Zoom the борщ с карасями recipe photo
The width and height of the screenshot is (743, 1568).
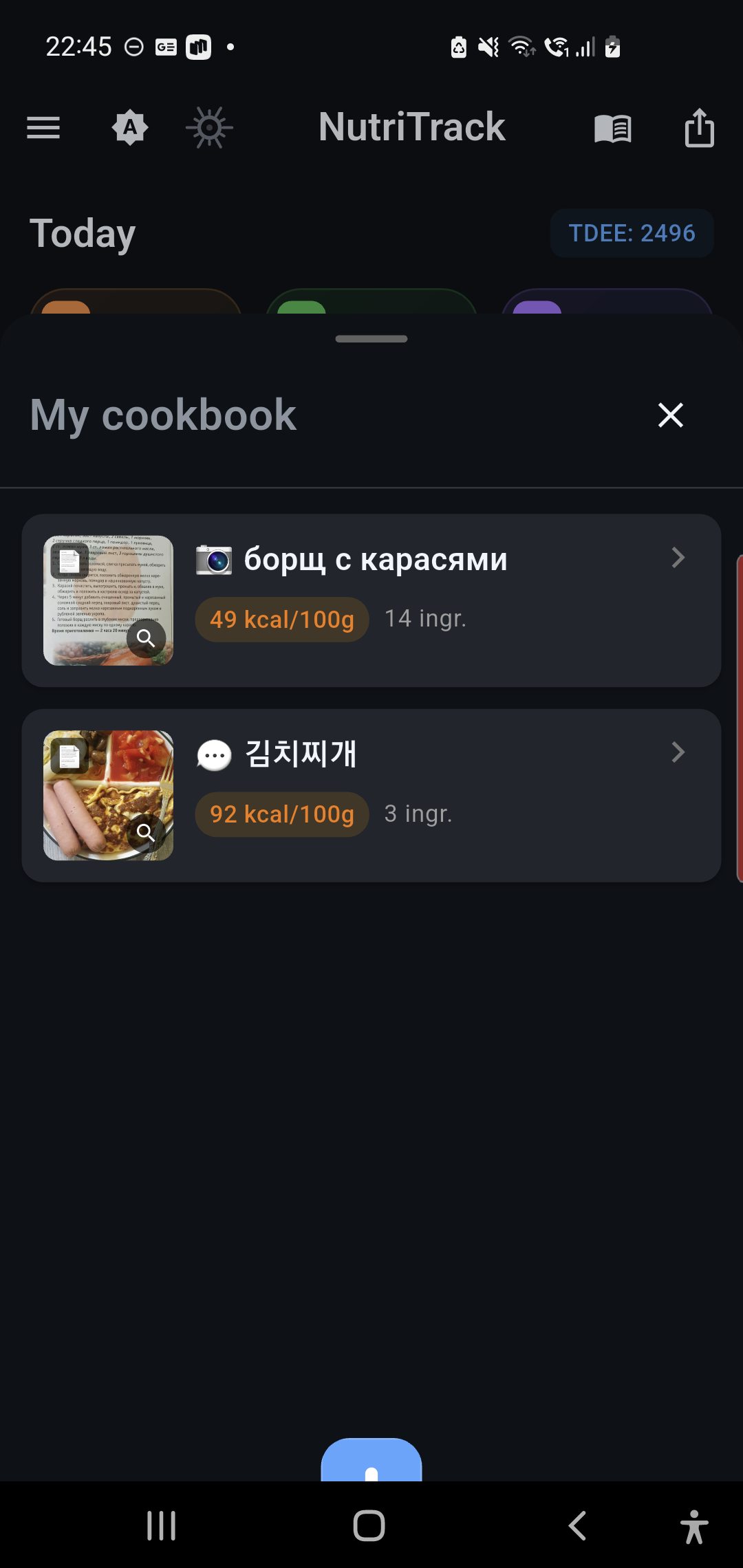click(146, 639)
